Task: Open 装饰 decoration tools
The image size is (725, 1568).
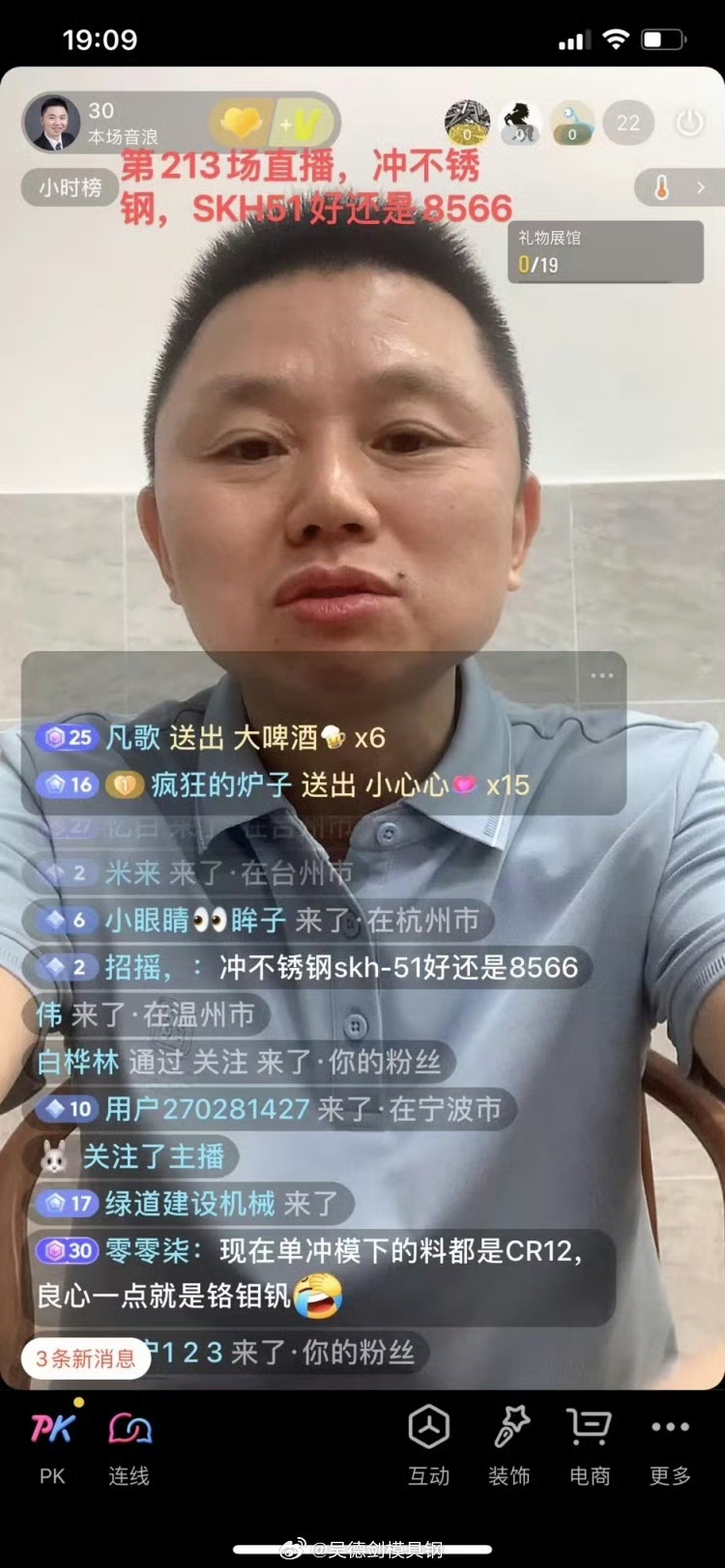Action: pos(509,1443)
